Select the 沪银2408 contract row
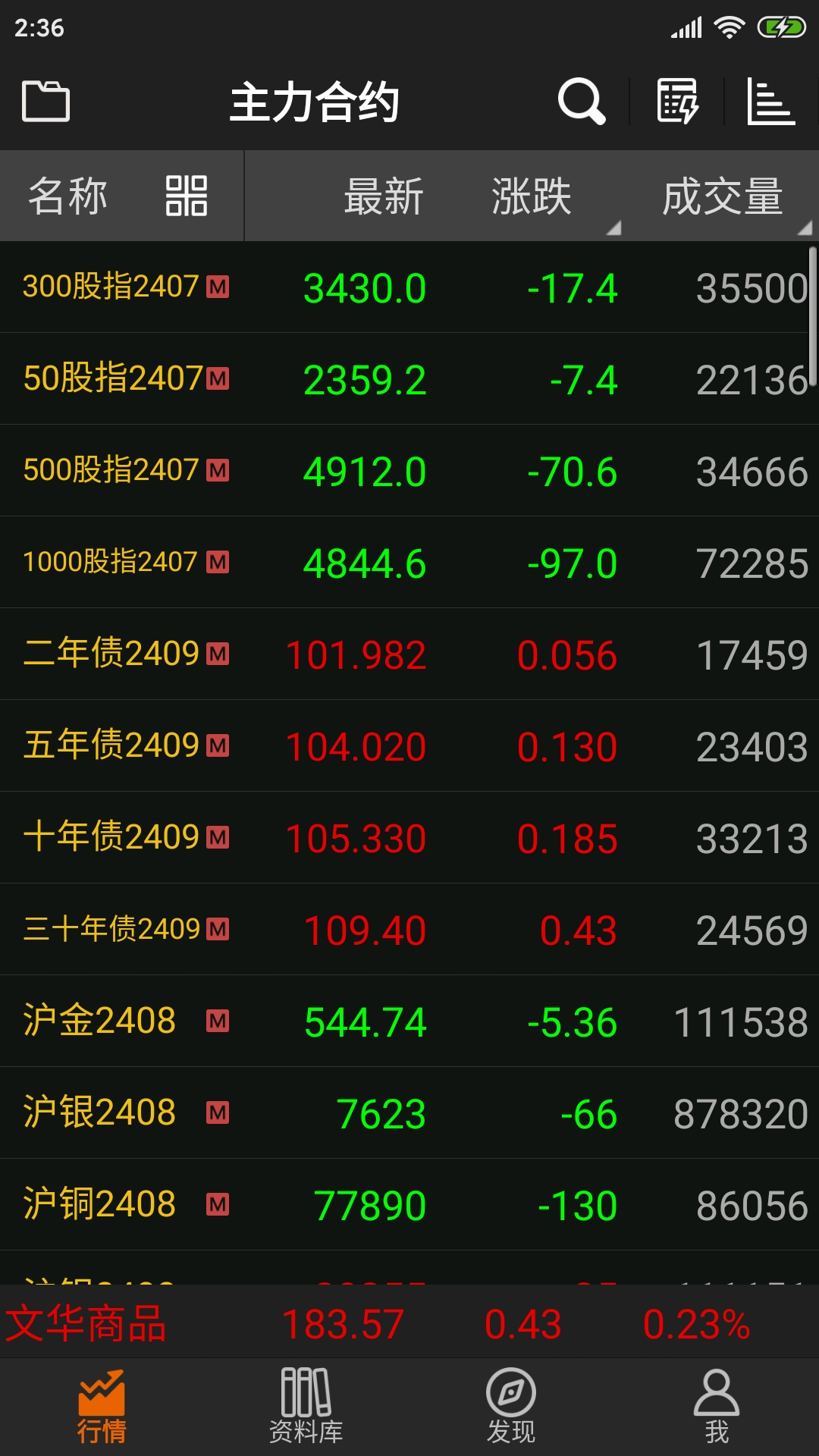Screen dimensions: 819x1456 coord(409,1112)
